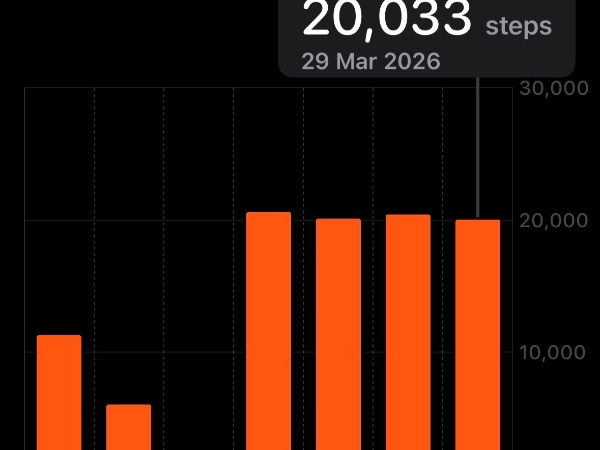The height and width of the screenshot is (450, 600).
Task: Select the bar showing 20,033 steps
Action: click(478, 335)
